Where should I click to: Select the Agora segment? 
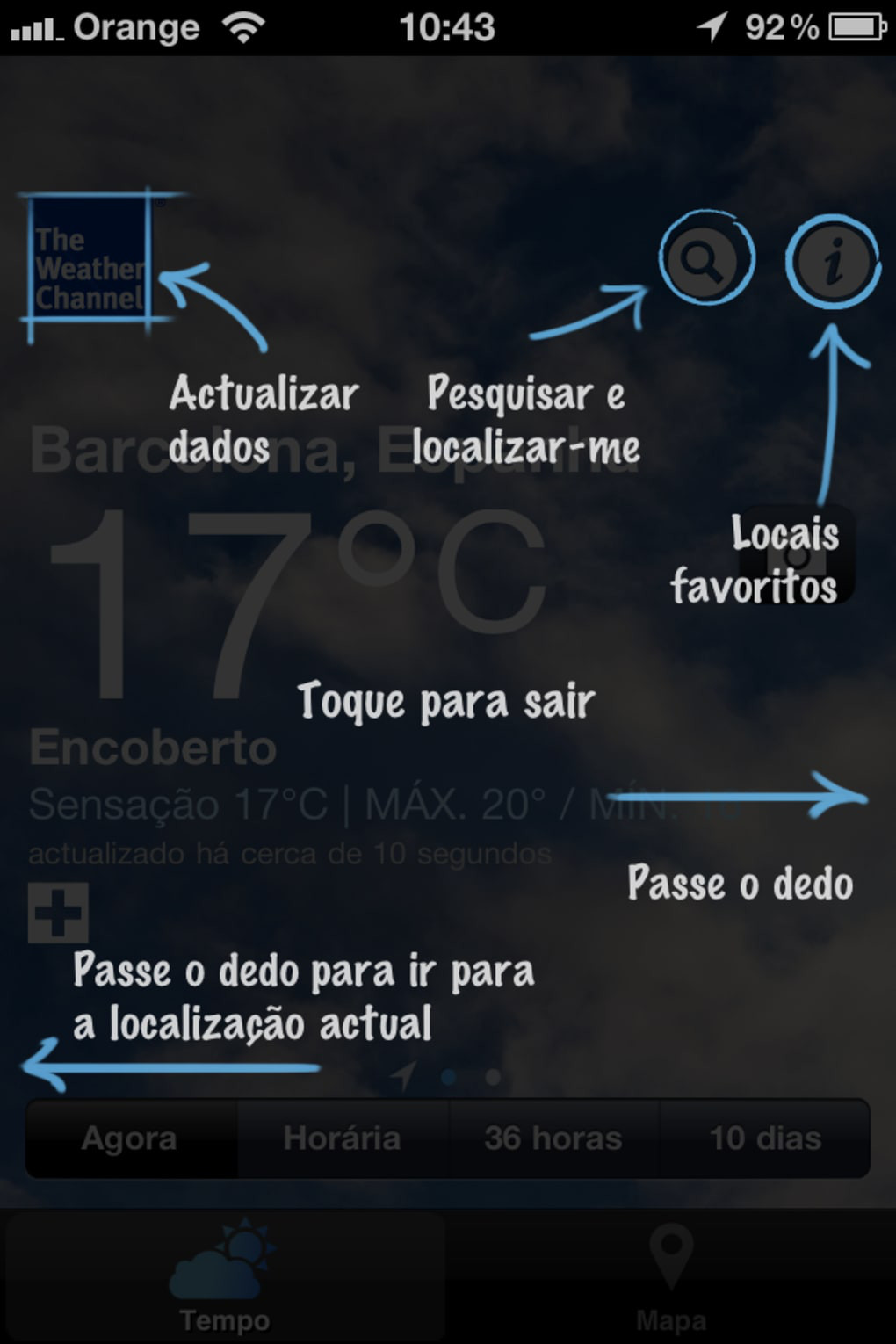(130, 1138)
